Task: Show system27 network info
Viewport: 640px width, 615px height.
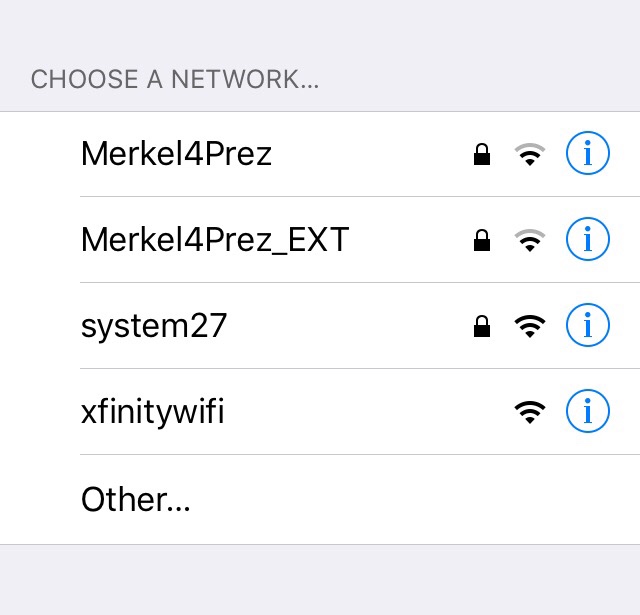Action: click(x=587, y=326)
